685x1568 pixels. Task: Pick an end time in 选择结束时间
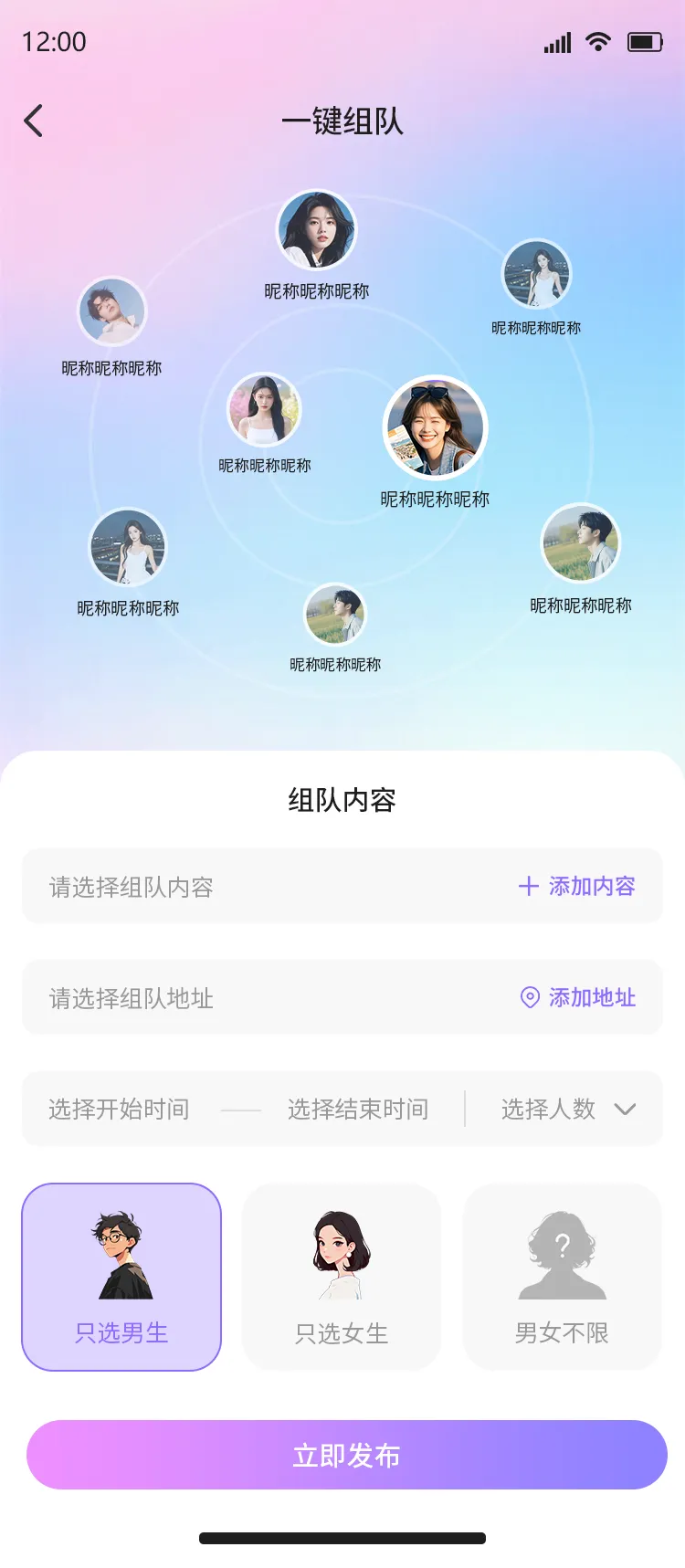pos(358,1109)
